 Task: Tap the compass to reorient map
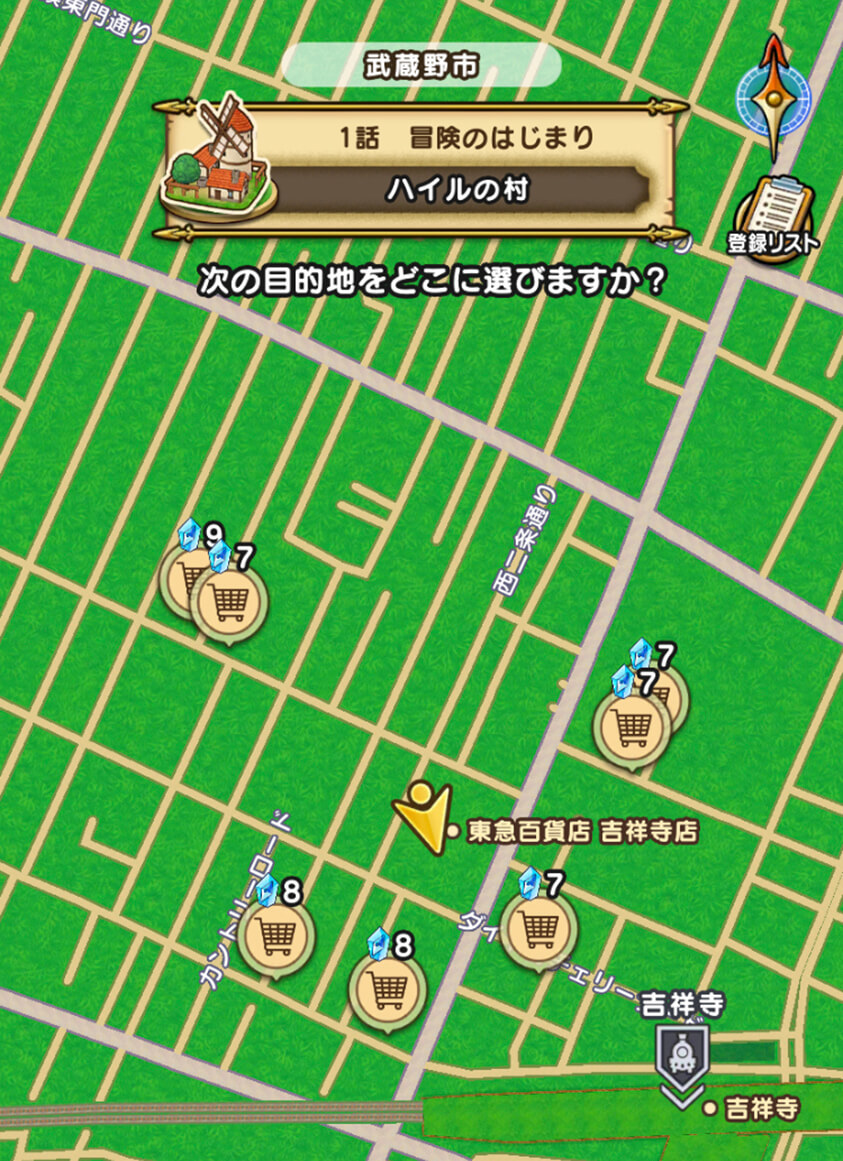tap(771, 97)
